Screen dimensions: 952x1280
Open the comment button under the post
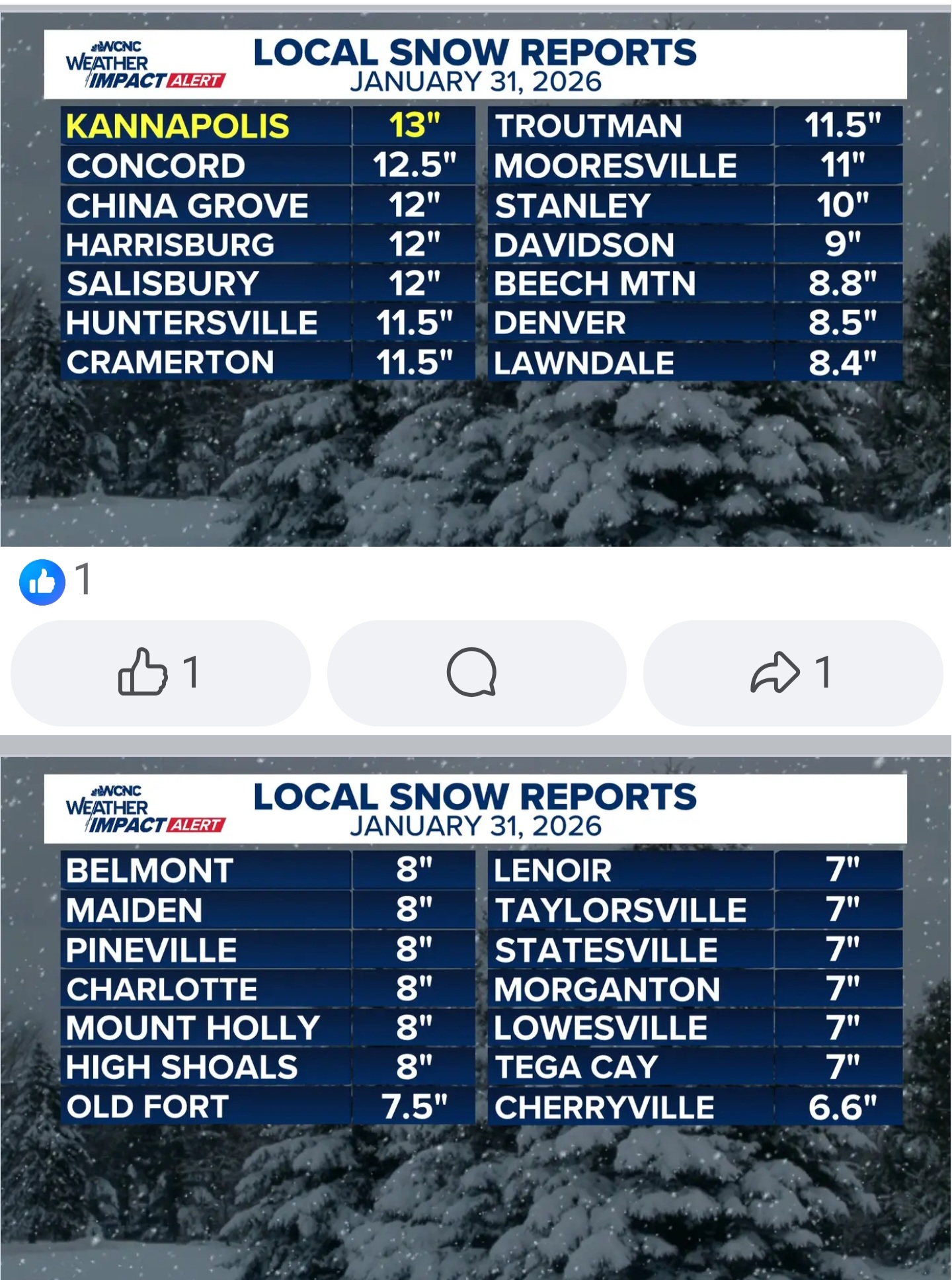(x=471, y=672)
